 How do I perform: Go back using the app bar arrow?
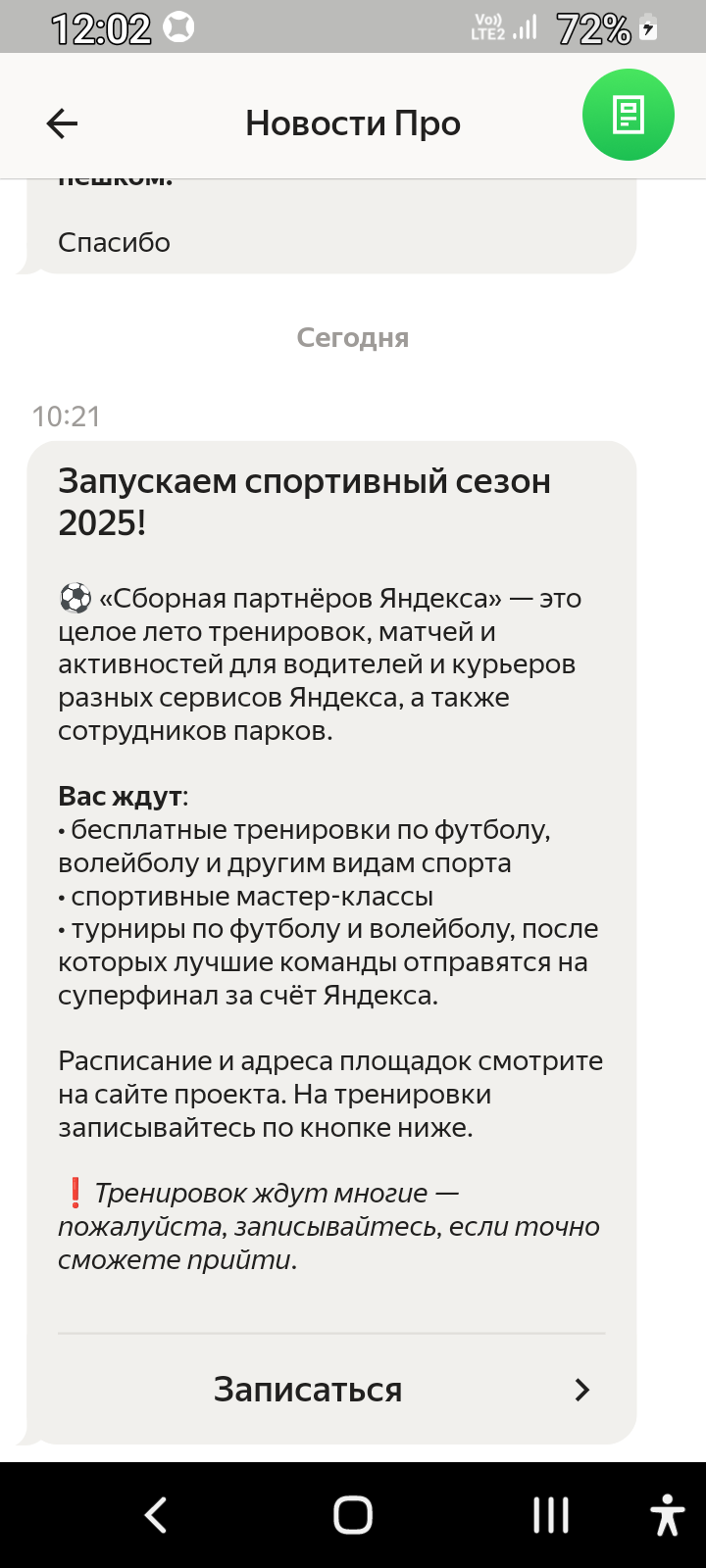pos(62,123)
